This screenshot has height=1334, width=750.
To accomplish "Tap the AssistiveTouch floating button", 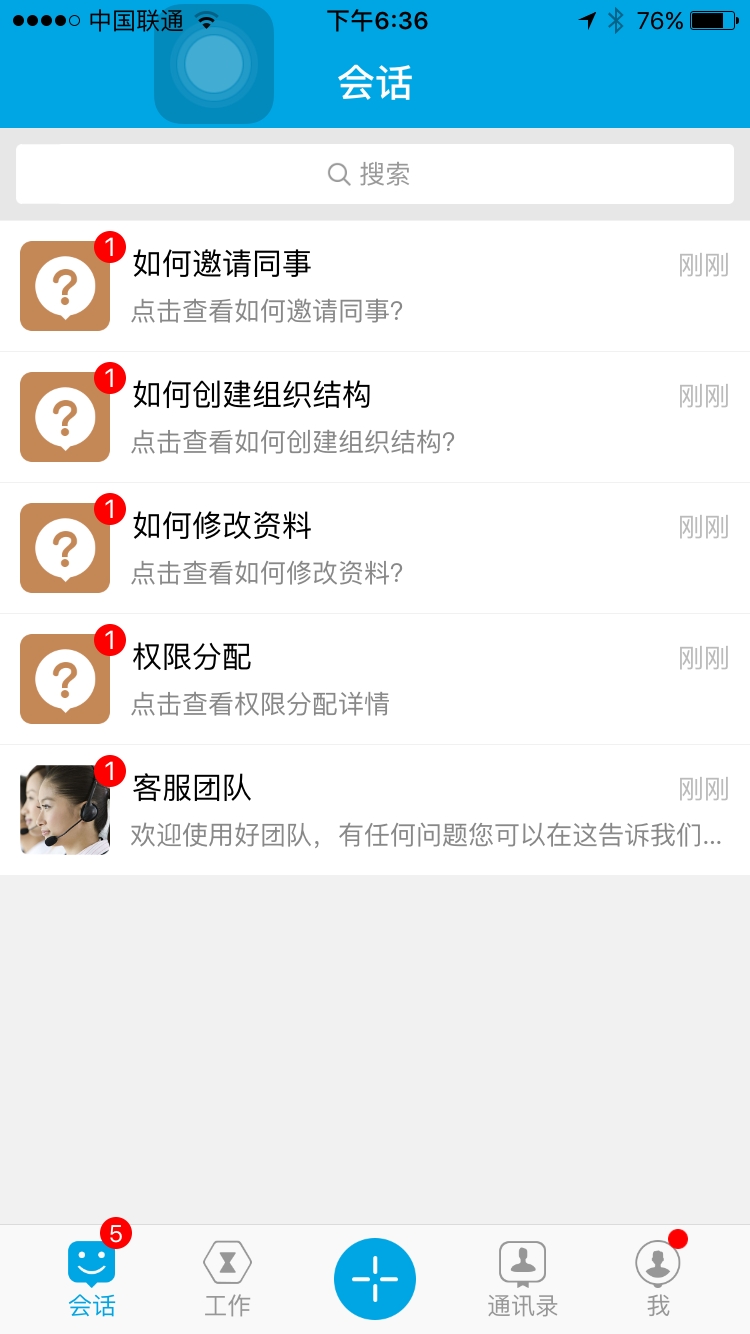I will coord(214,64).
